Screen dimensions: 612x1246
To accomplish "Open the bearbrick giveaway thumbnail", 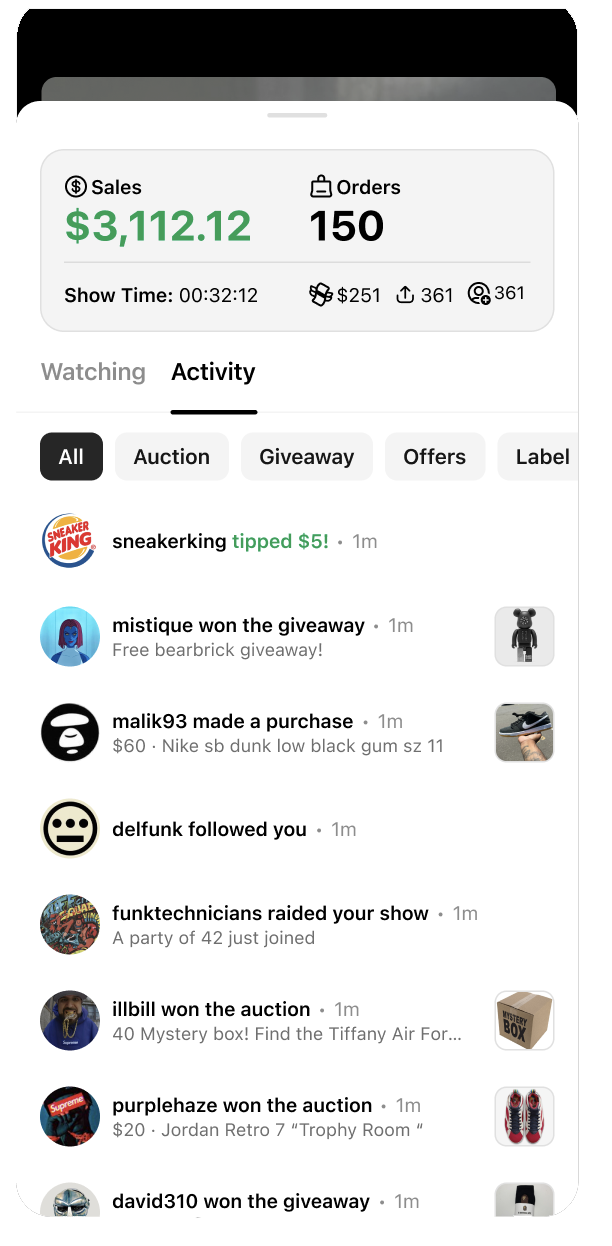I will [x=524, y=636].
